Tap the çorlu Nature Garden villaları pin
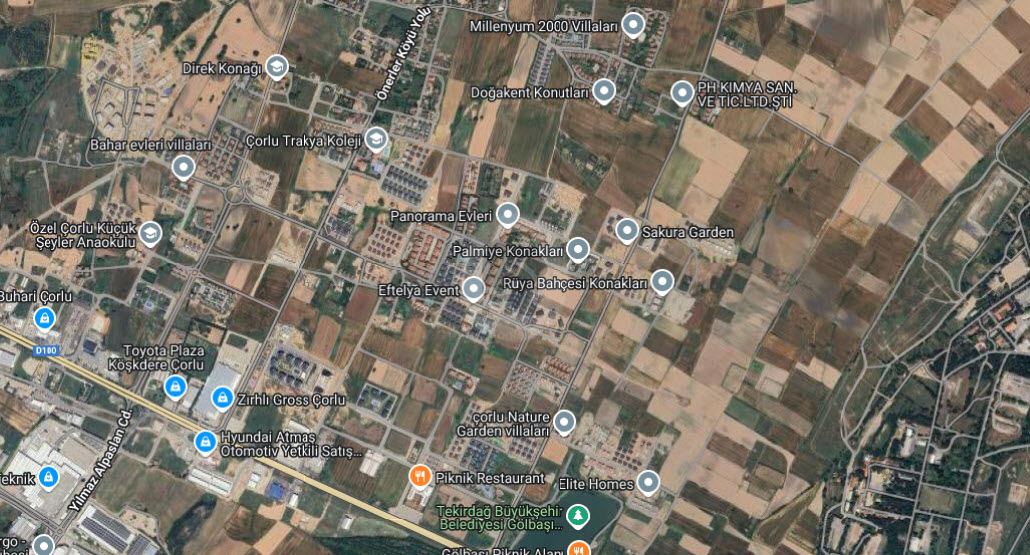1030x555 pixels. (x=565, y=422)
